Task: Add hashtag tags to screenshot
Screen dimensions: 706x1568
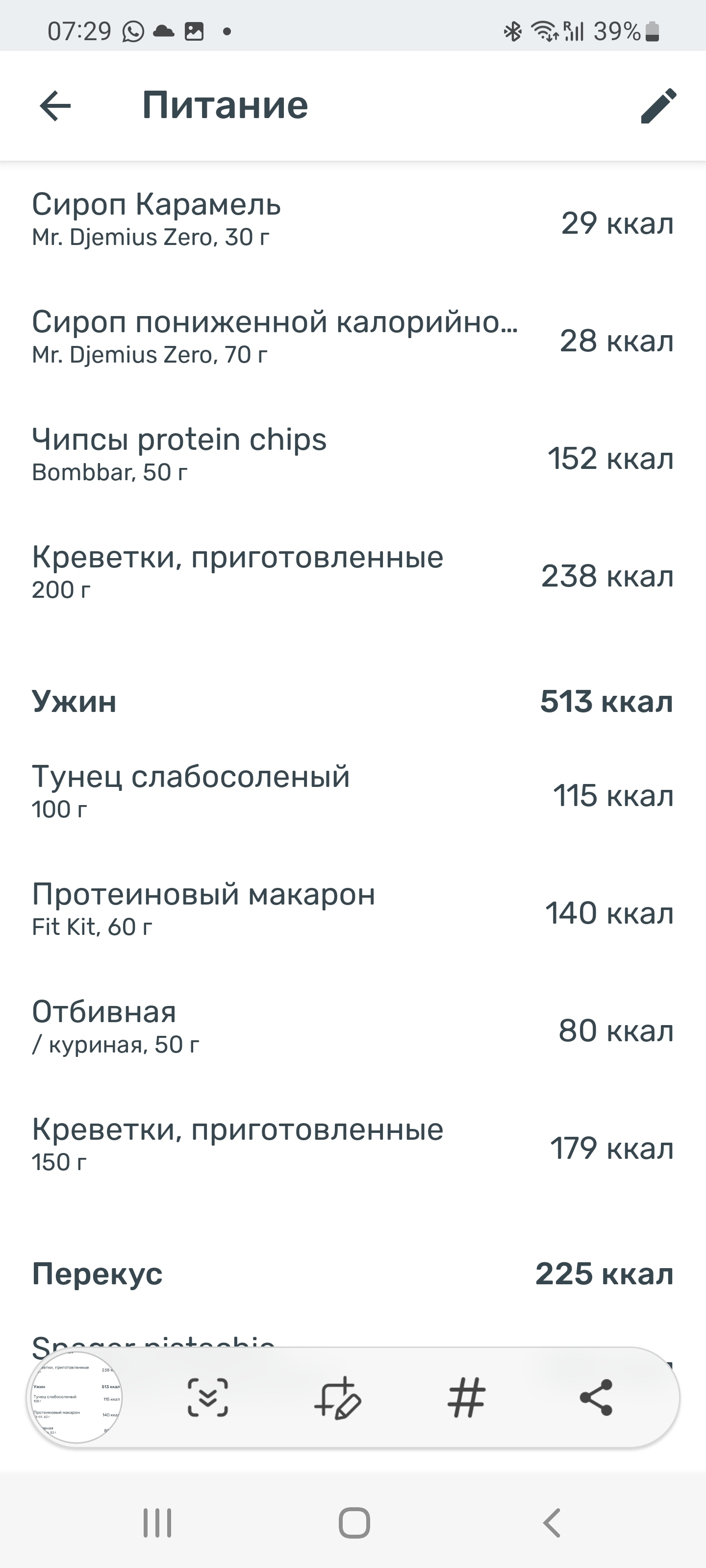Action: point(467,1397)
